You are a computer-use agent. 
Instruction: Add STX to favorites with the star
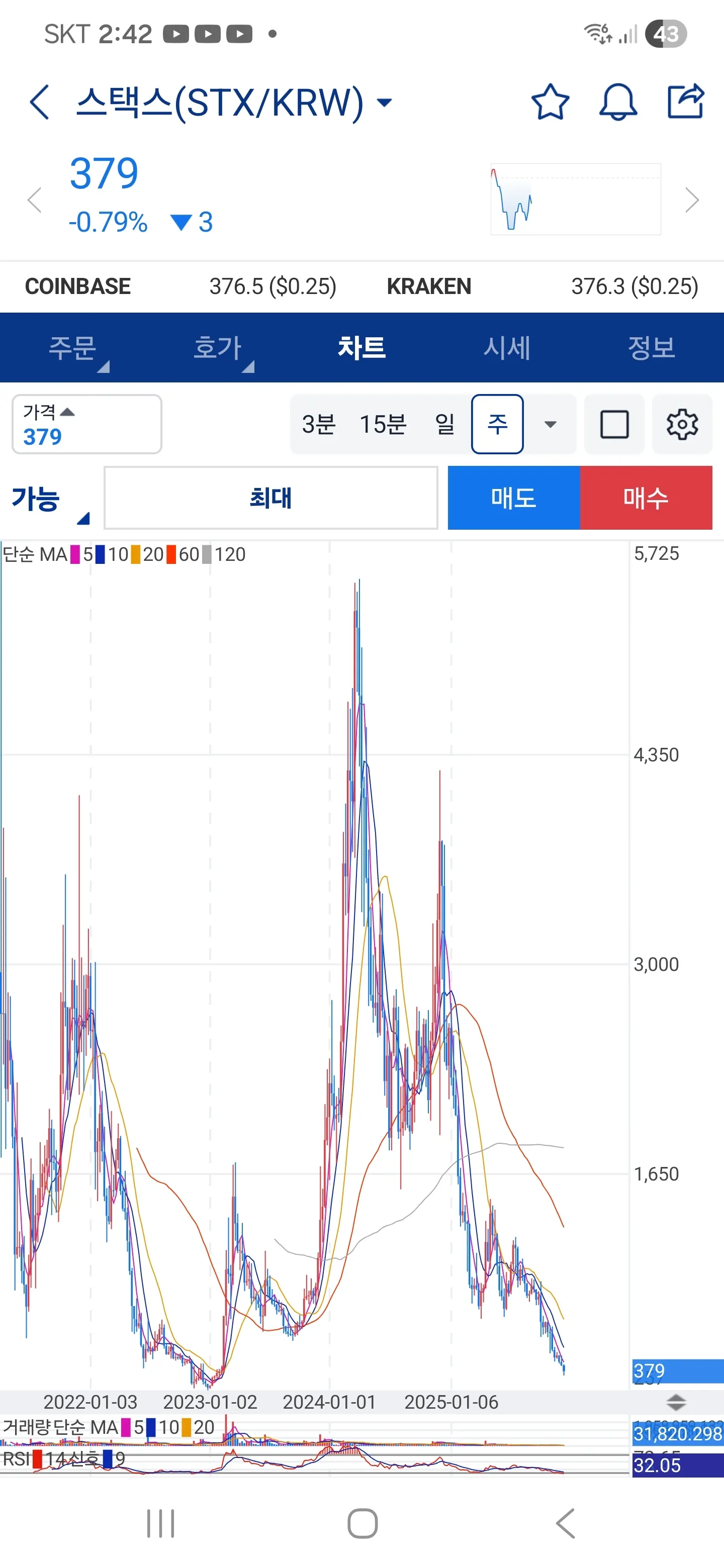pos(550,102)
